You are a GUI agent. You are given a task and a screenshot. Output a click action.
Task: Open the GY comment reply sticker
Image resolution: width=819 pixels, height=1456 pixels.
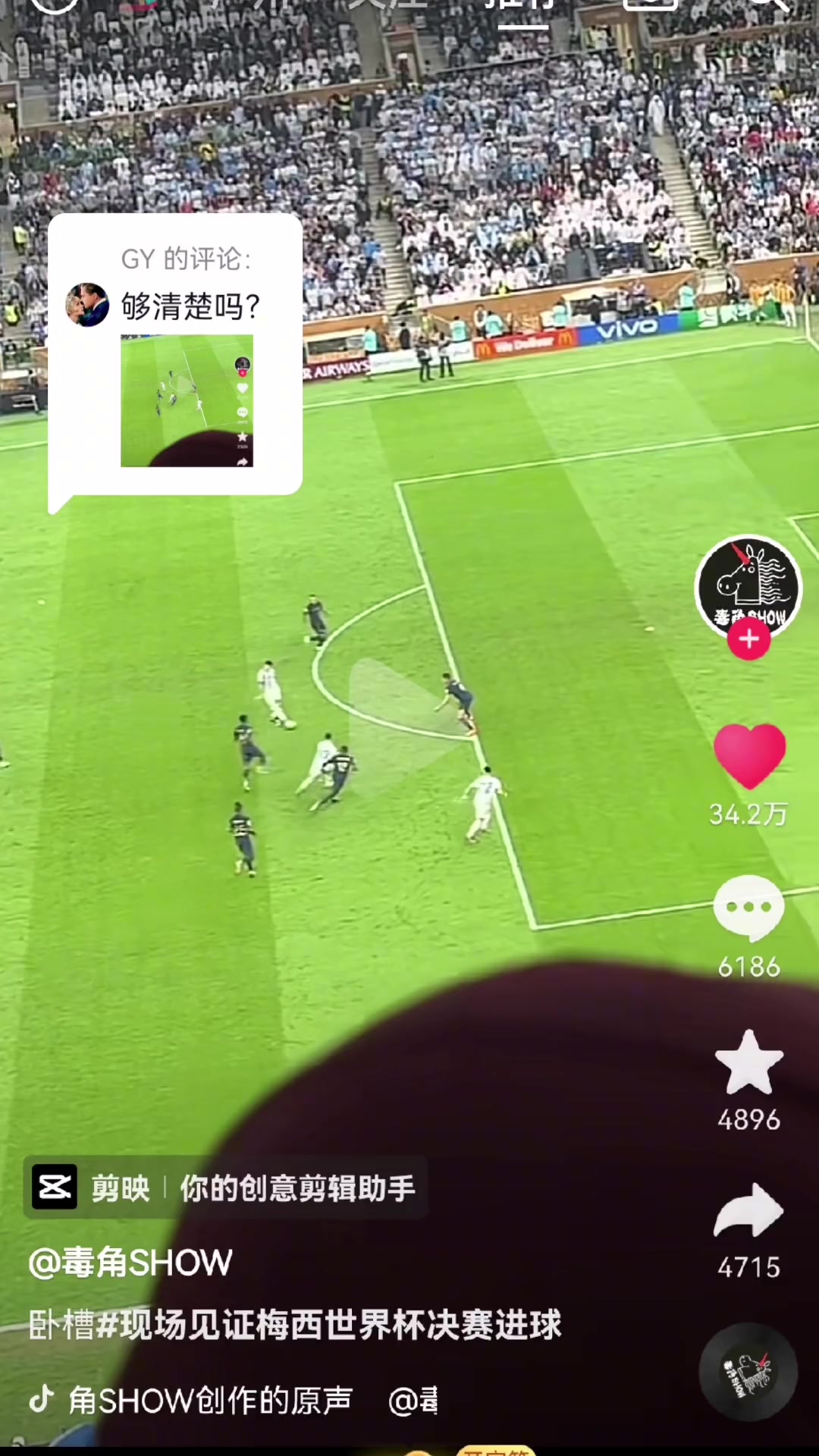point(176,355)
